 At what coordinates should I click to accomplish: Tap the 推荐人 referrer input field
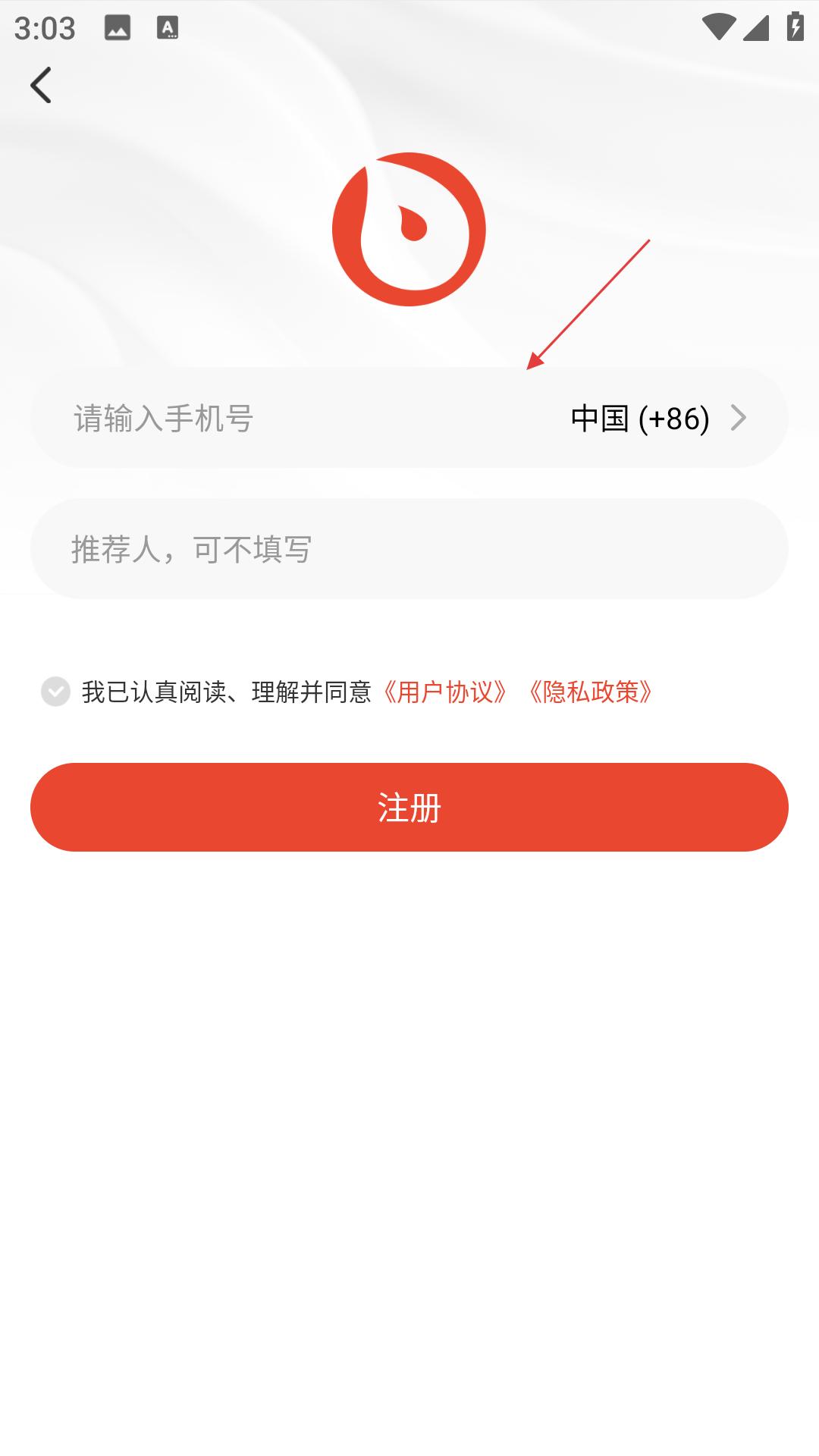coord(409,548)
